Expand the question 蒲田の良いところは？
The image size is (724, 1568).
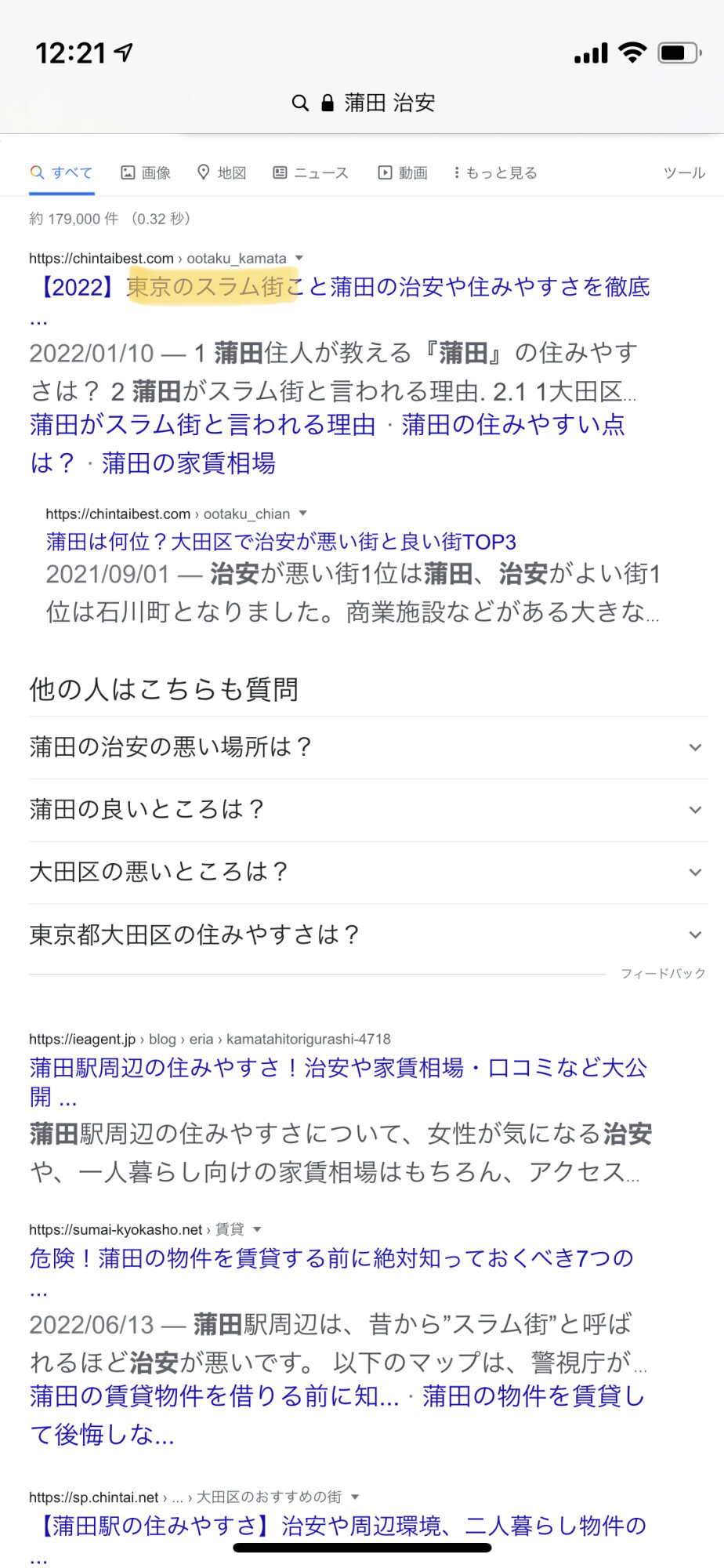click(x=367, y=809)
